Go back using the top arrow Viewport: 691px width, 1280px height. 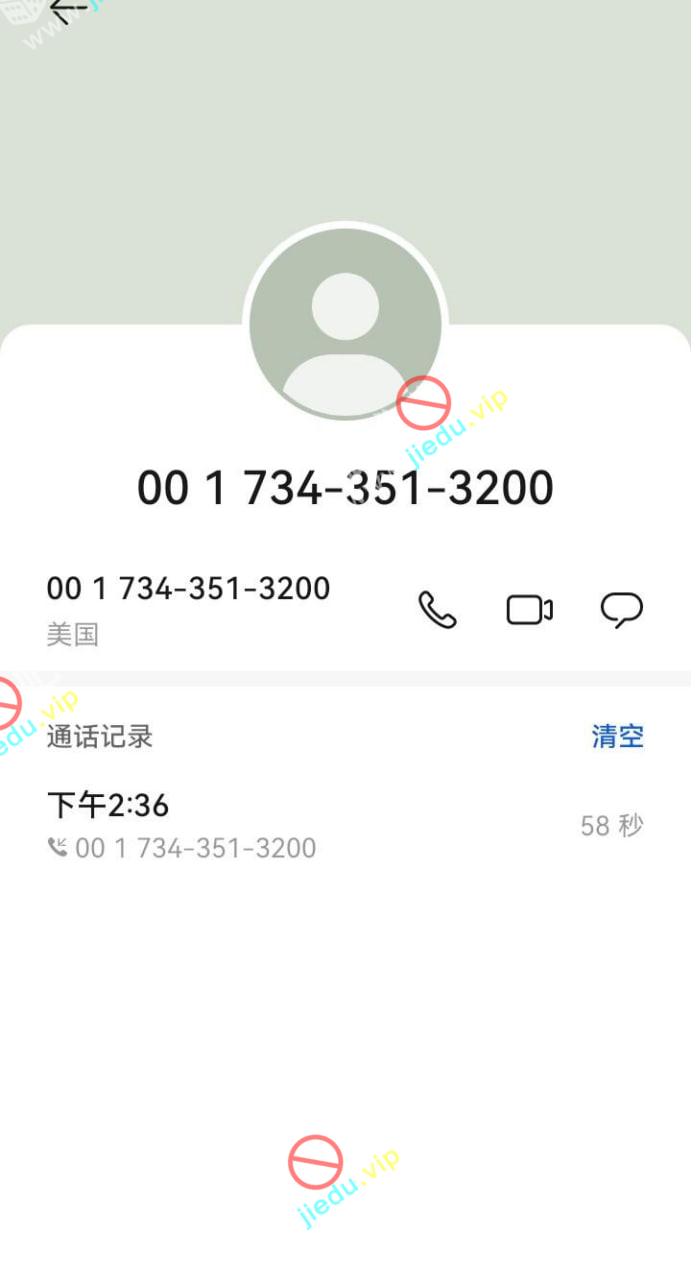click(68, 10)
